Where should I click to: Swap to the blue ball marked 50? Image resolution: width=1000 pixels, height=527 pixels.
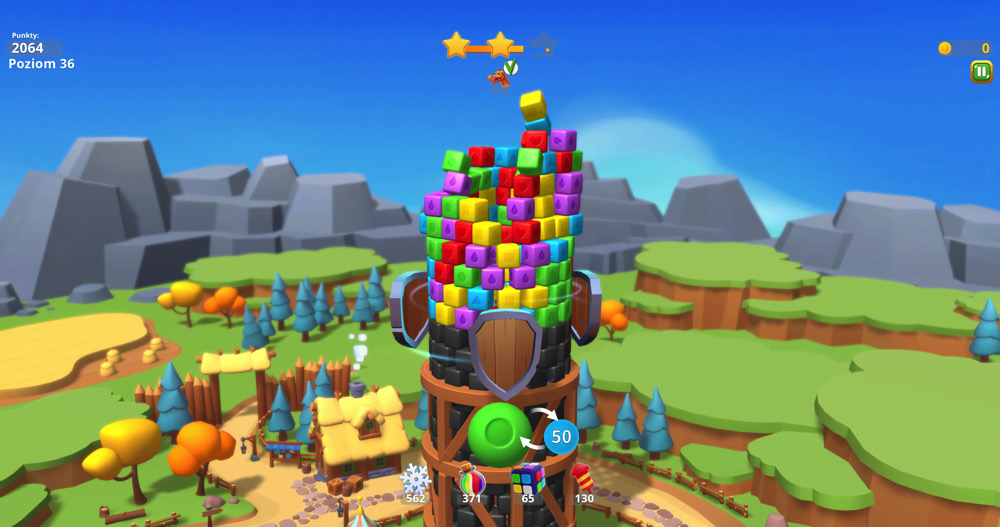pos(561,437)
